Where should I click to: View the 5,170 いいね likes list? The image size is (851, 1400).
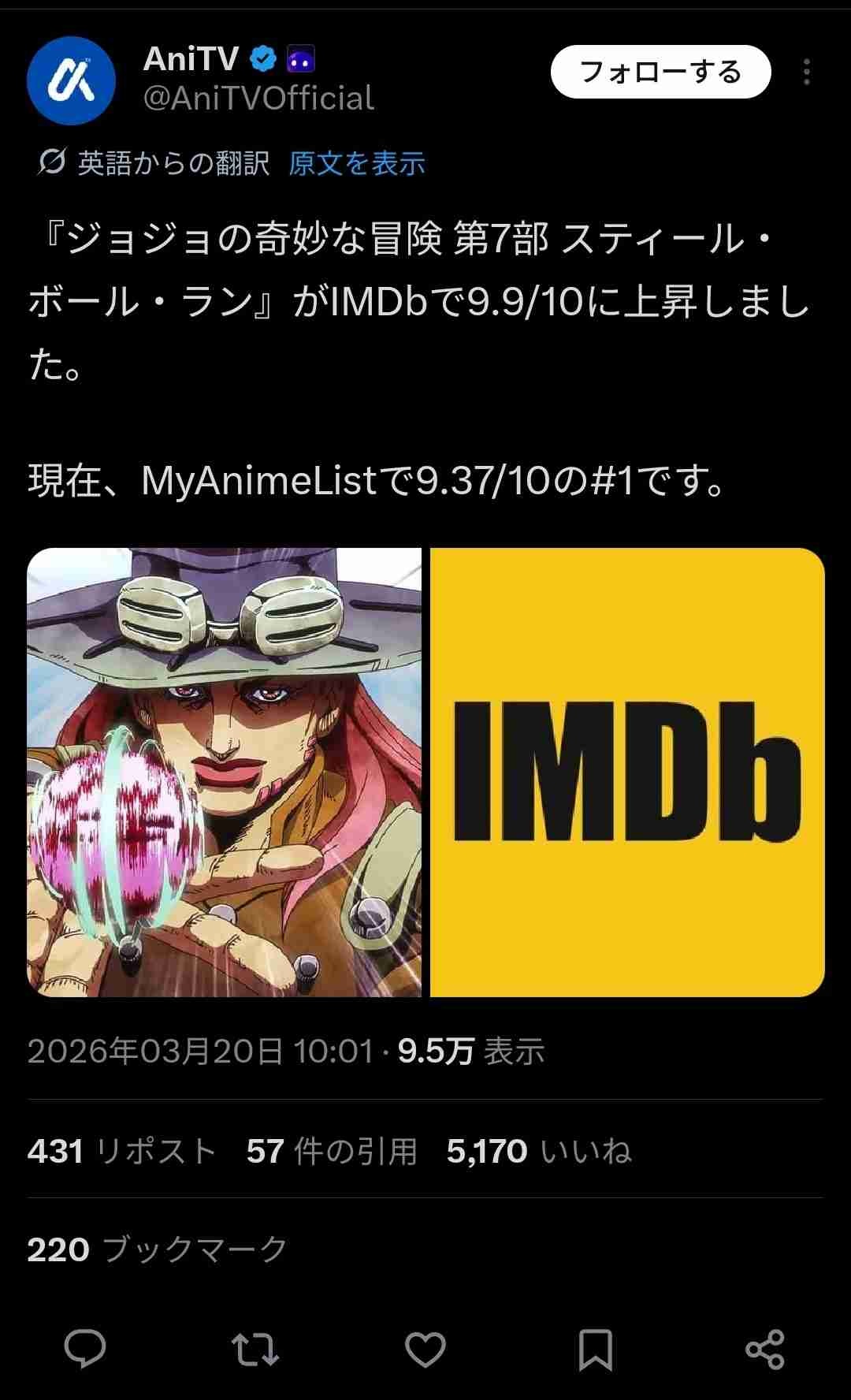click(539, 1152)
